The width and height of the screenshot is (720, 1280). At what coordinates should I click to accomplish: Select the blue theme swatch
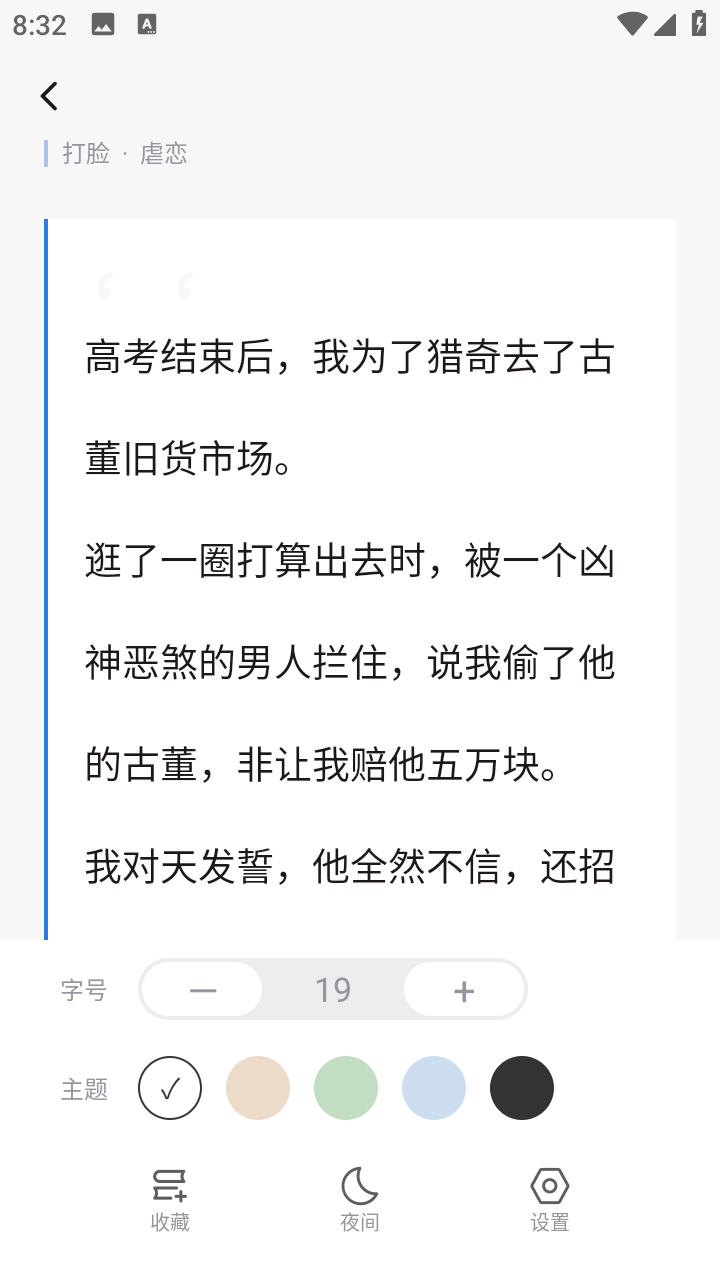(434, 1087)
